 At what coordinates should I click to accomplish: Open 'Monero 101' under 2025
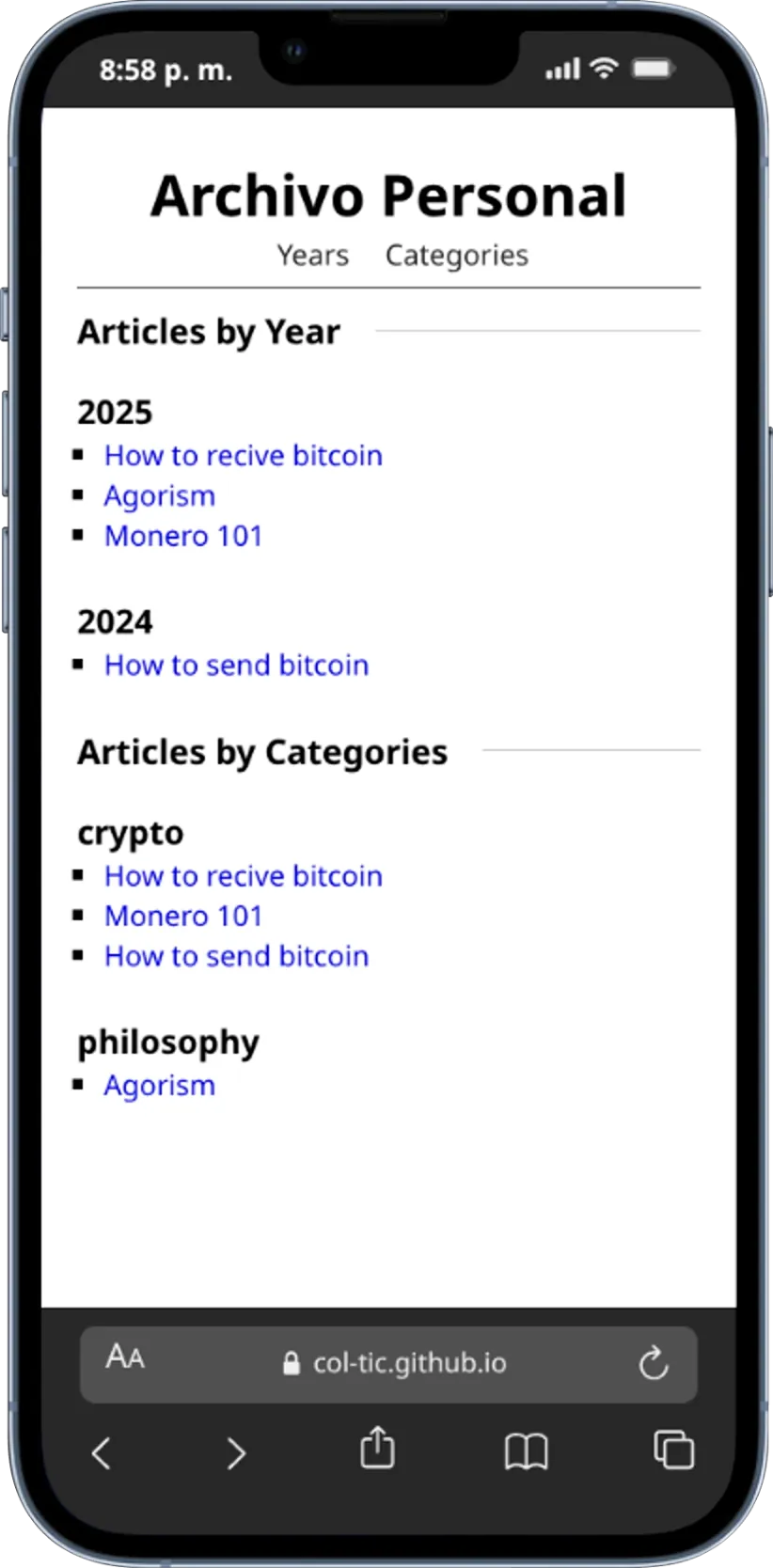point(183,536)
